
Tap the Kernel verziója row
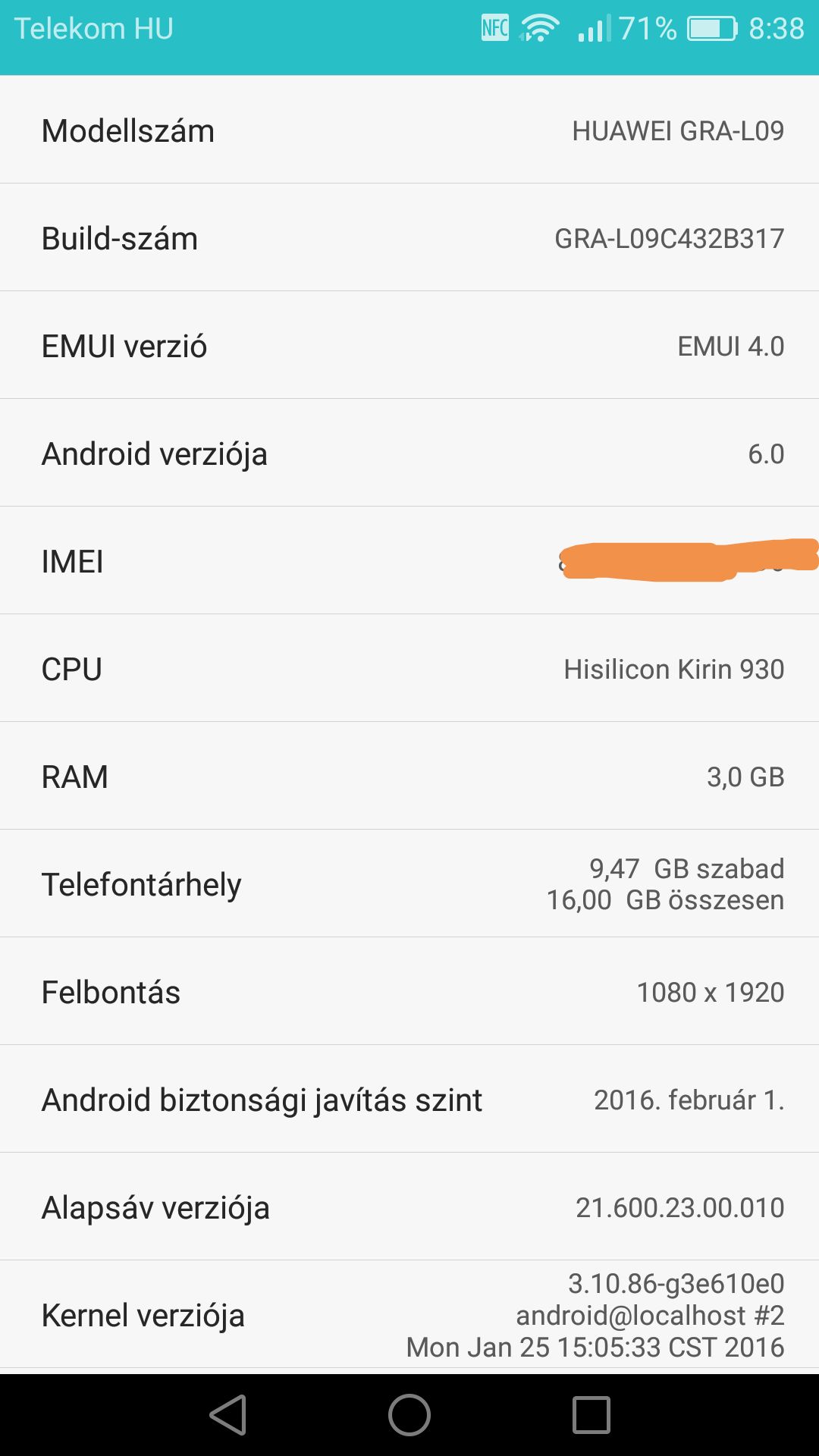(x=409, y=1314)
